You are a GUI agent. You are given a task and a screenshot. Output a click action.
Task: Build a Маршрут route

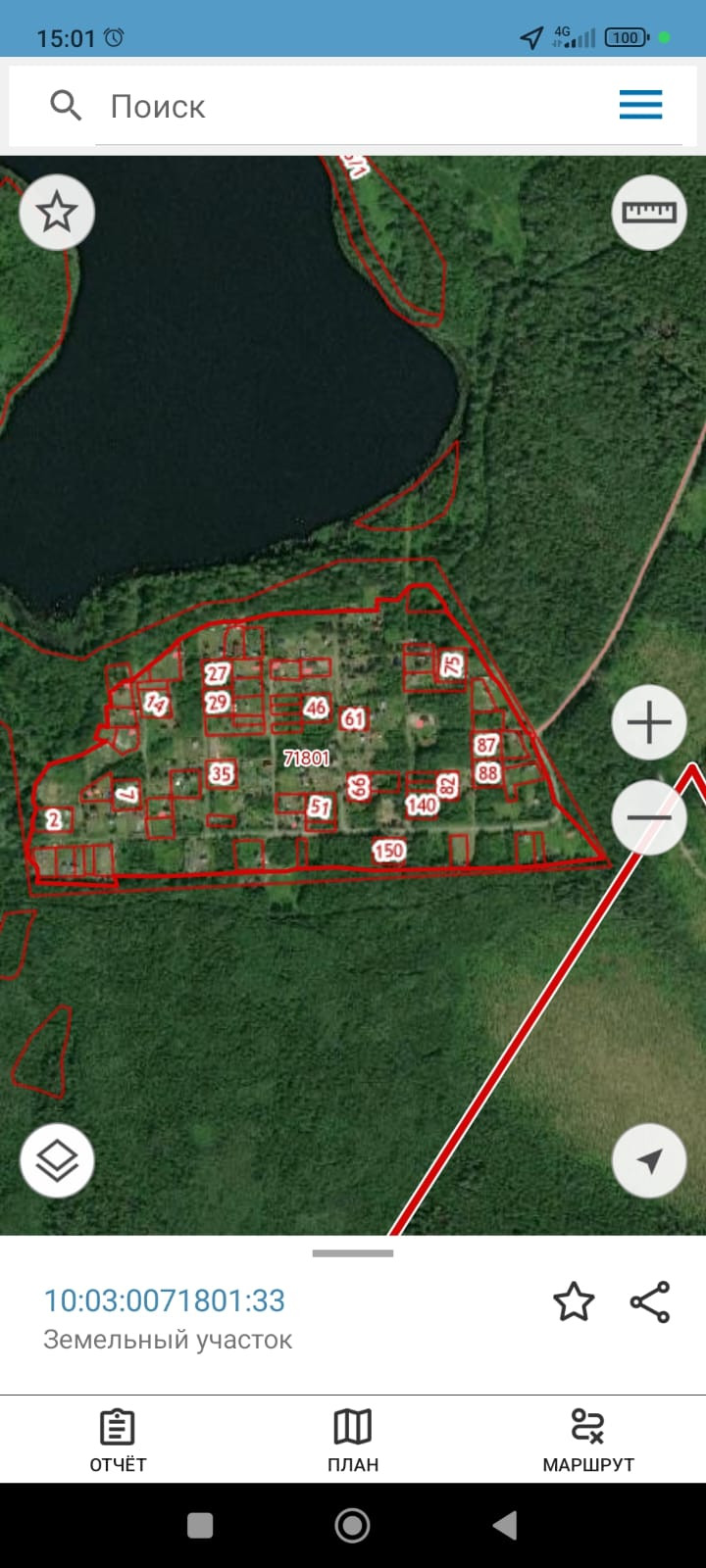coord(588,1441)
